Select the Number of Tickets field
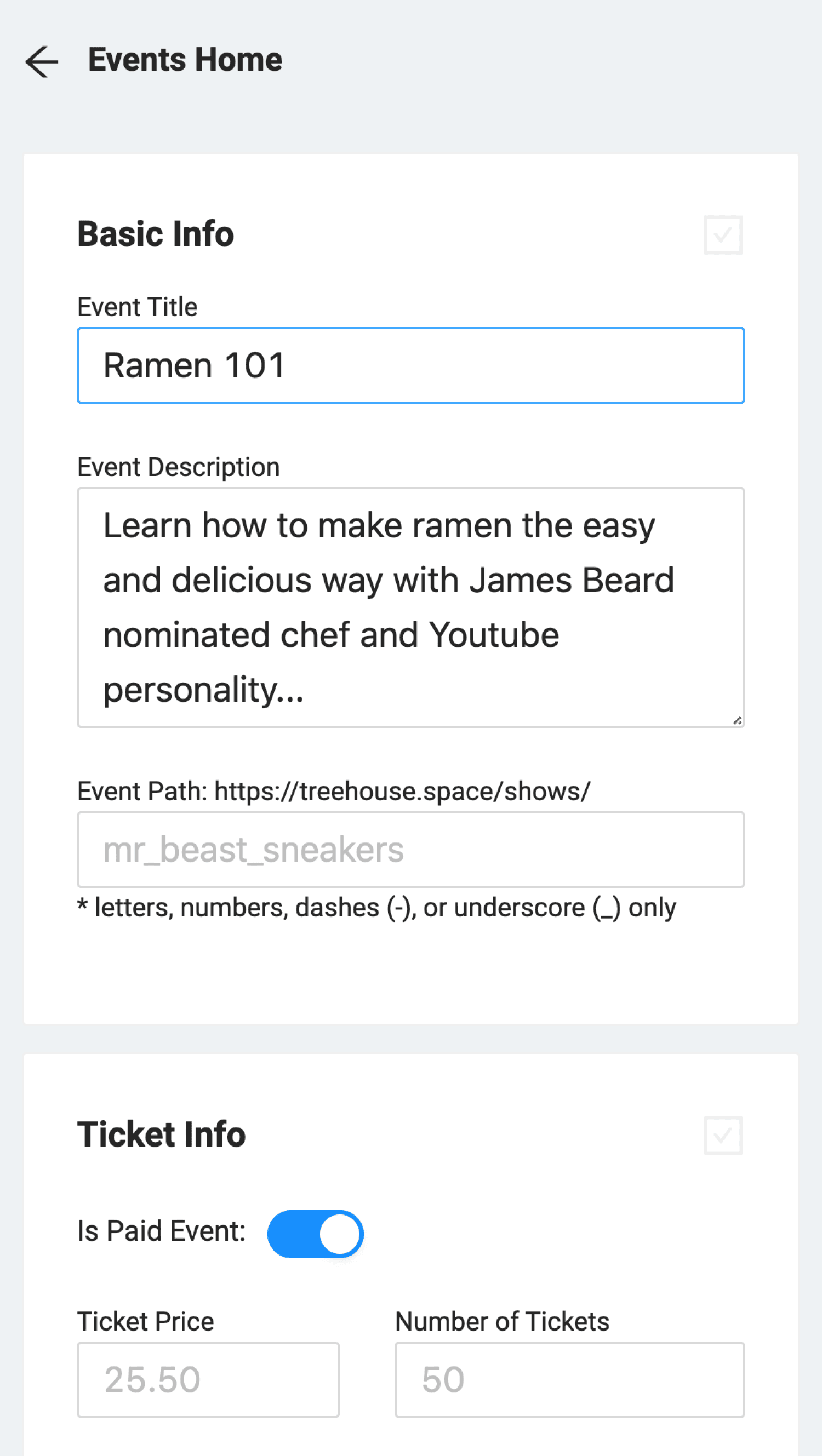The width and height of the screenshot is (822, 1456). point(569,1380)
